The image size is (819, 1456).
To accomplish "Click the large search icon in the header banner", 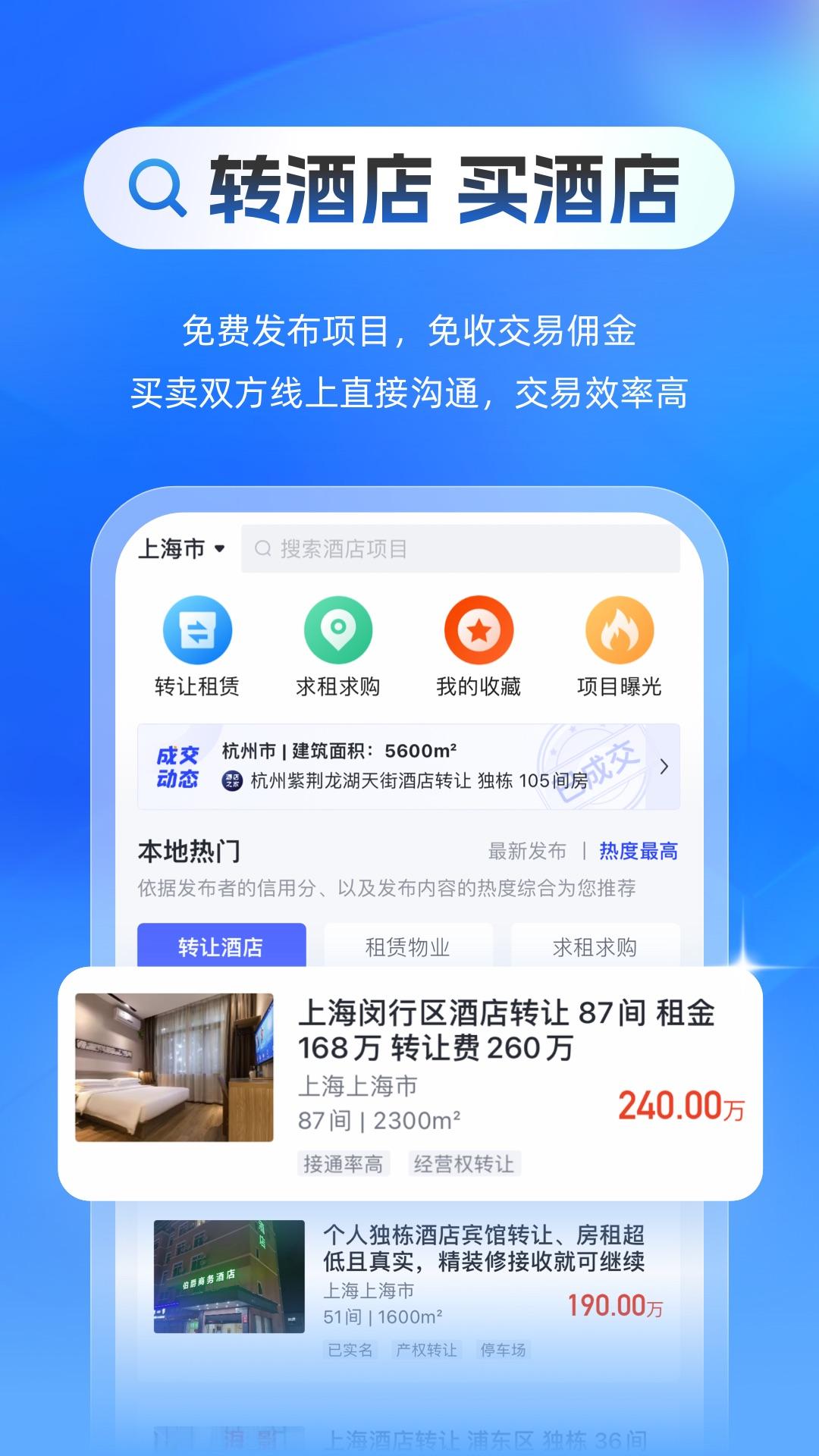I will pyautogui.click(x=158, y=187).
